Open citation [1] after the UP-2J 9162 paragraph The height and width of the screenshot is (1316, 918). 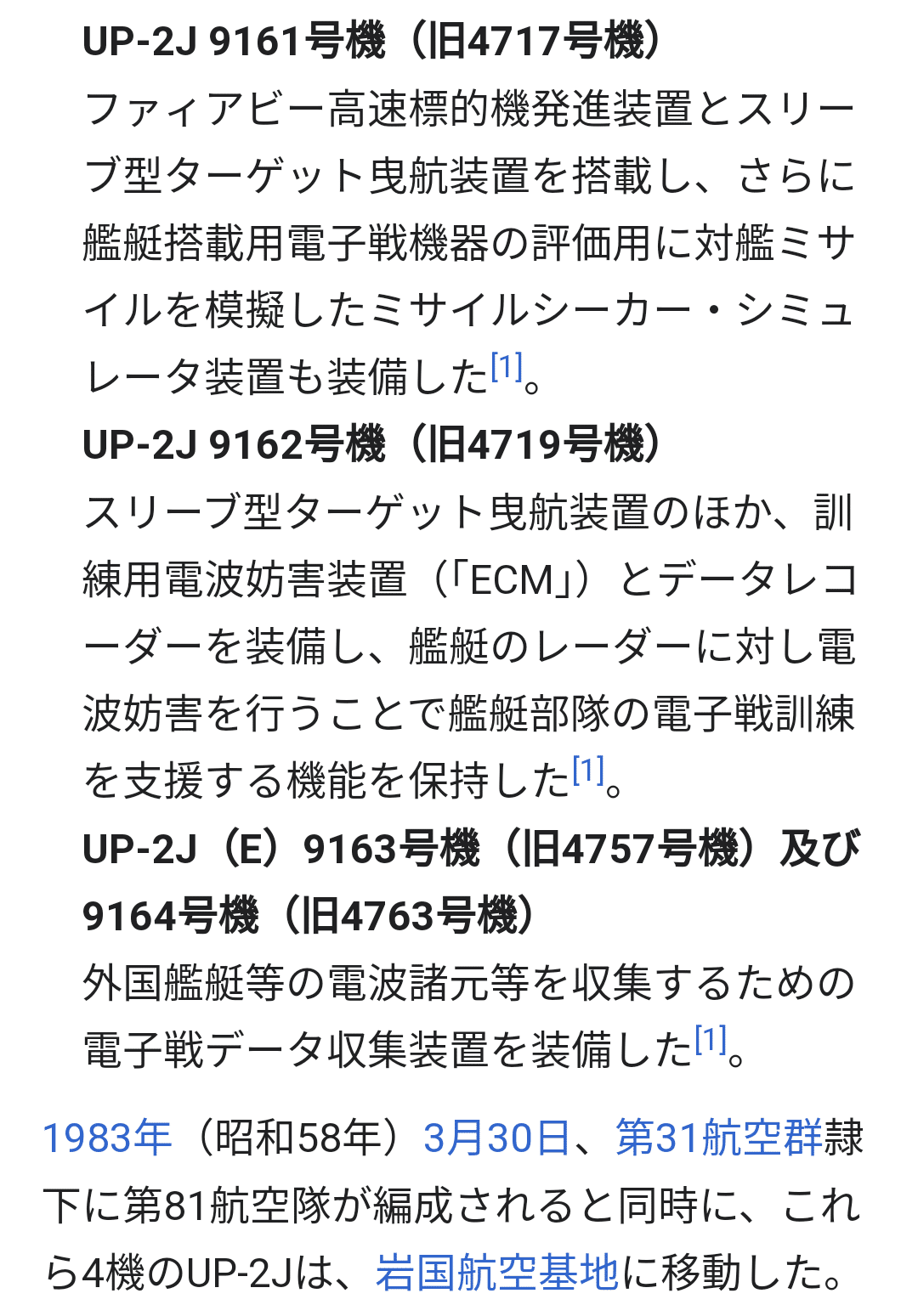pos(588,771)
